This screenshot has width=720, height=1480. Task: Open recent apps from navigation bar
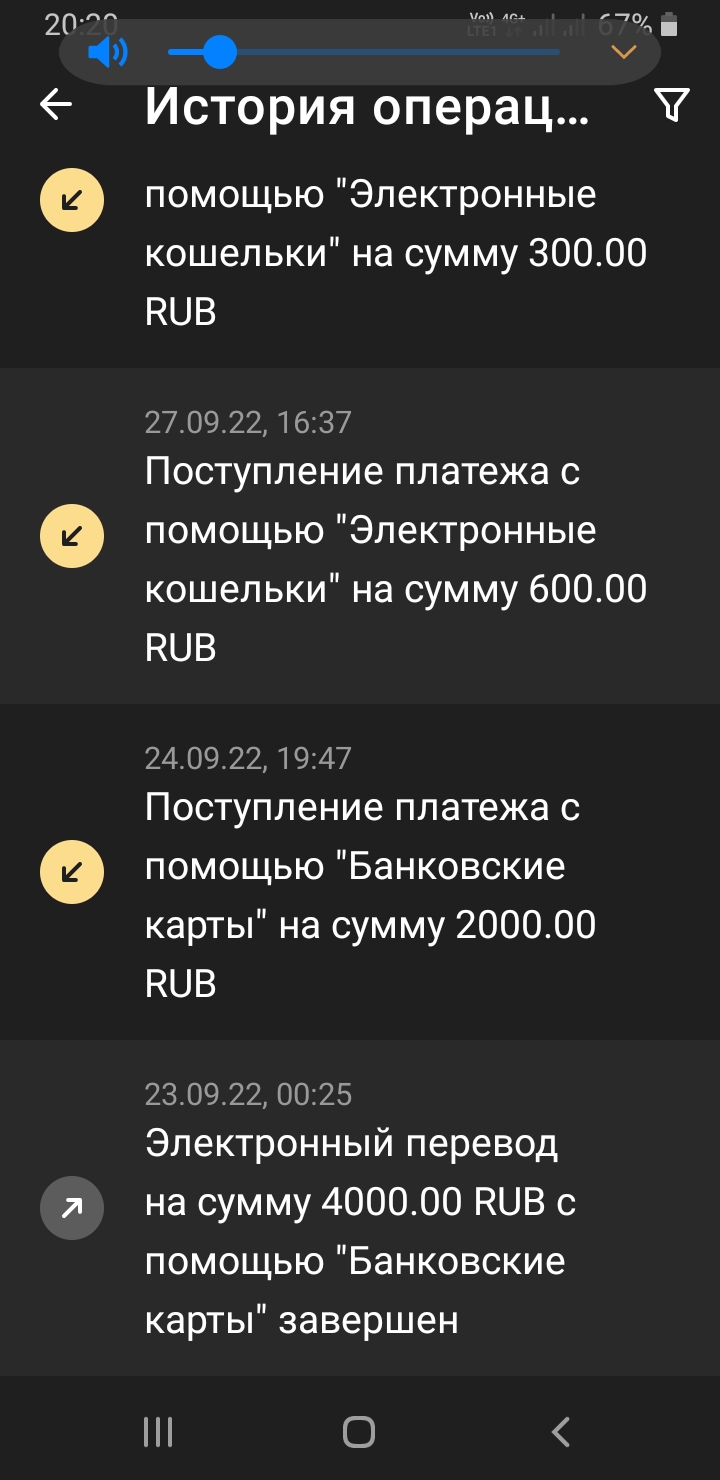click(158, 1432)
